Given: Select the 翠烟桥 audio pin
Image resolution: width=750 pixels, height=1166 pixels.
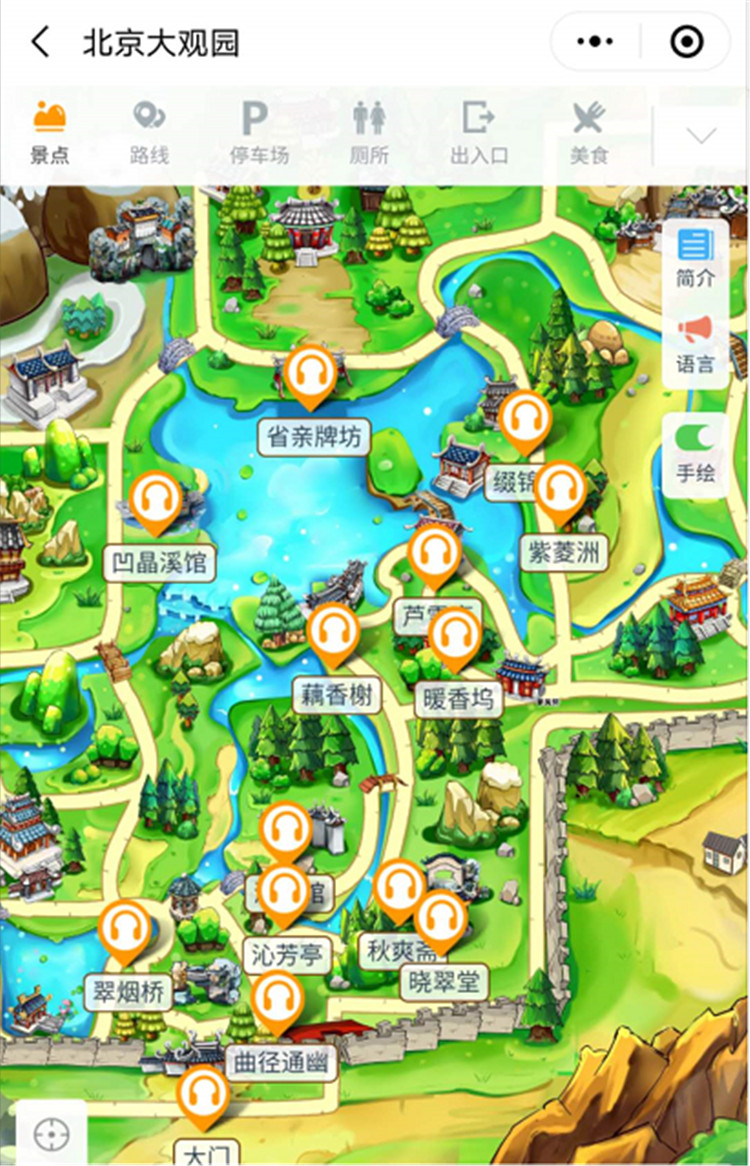Looking at the screenshot, I should 126,931.
